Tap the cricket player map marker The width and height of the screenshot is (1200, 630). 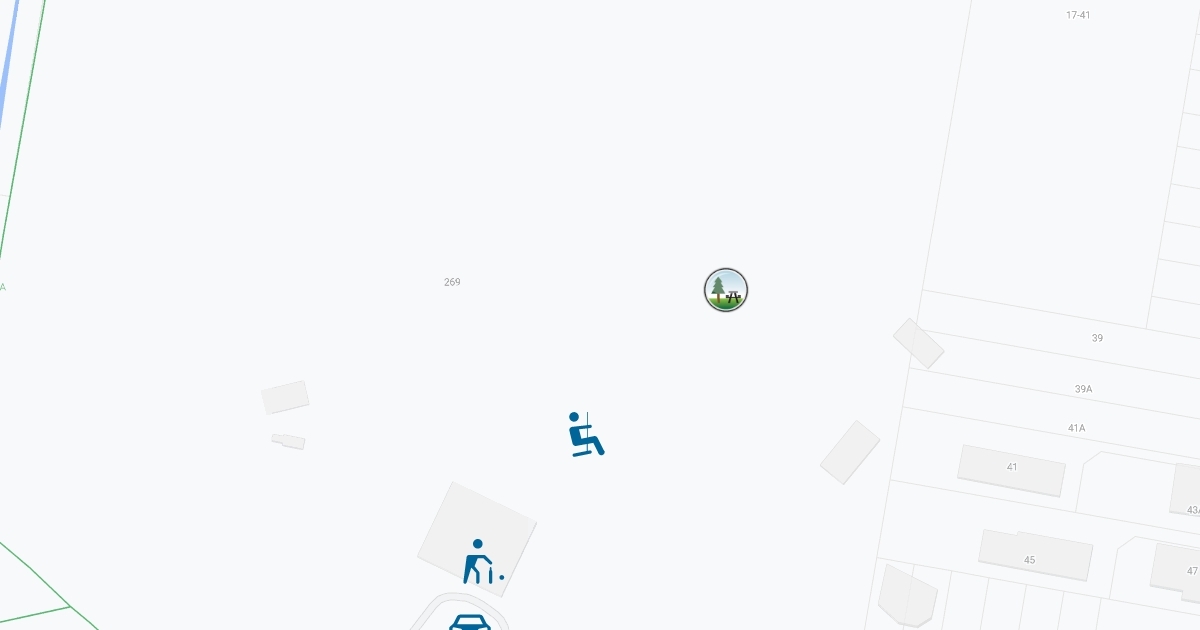click(481, 562)
